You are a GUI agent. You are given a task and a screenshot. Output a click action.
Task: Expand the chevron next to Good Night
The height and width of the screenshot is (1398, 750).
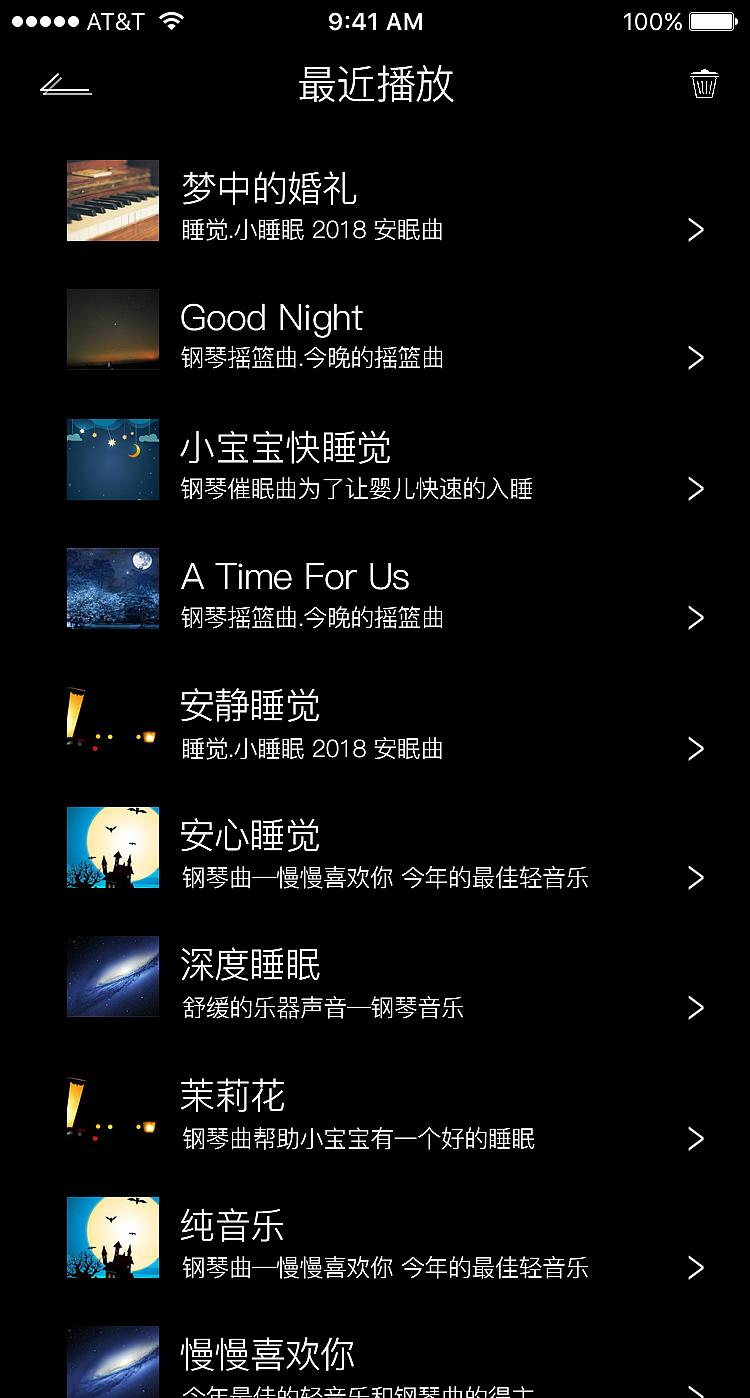696,357
